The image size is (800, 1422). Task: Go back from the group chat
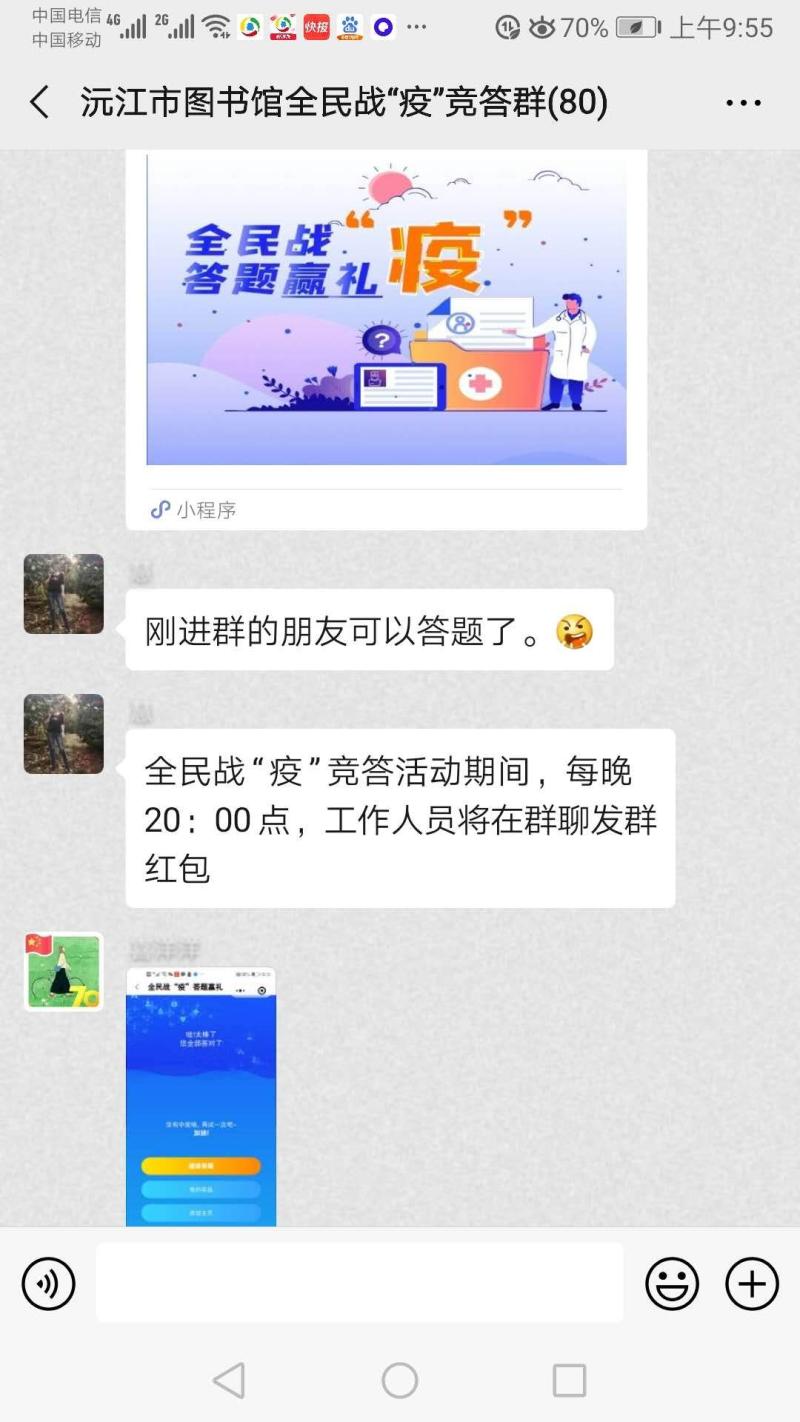[x=39, y=102]
